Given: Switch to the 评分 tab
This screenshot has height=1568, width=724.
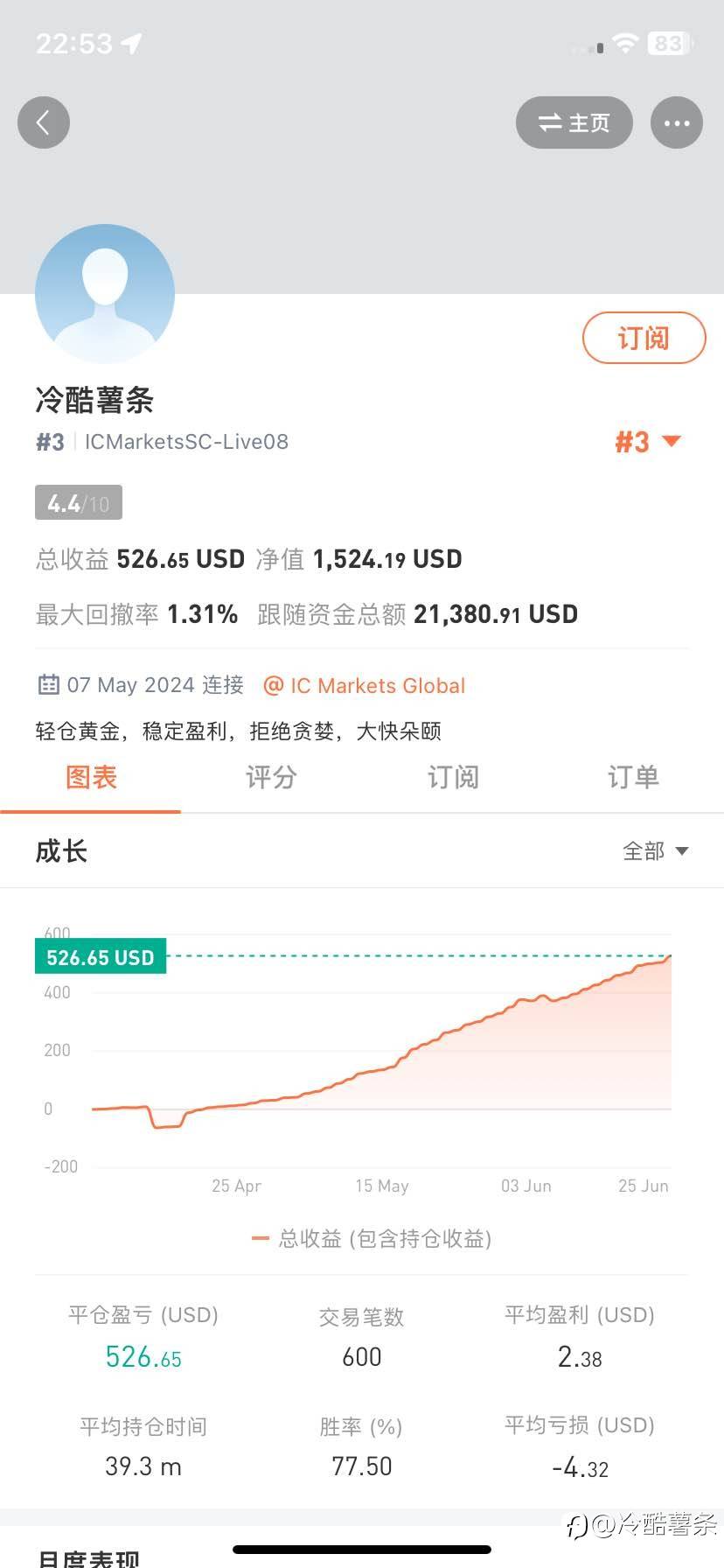Looking at the screenshot, I should click(271, 777).
